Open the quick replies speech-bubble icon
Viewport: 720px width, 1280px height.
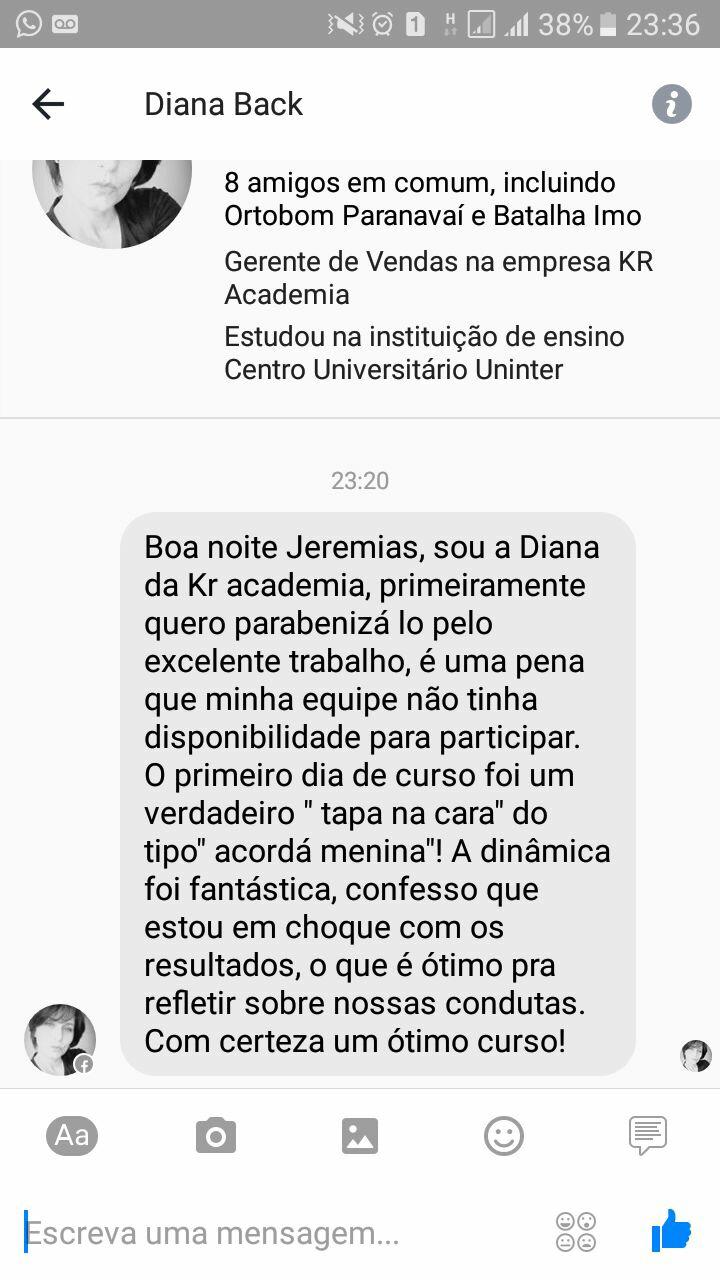click(x=648, y=1135)
